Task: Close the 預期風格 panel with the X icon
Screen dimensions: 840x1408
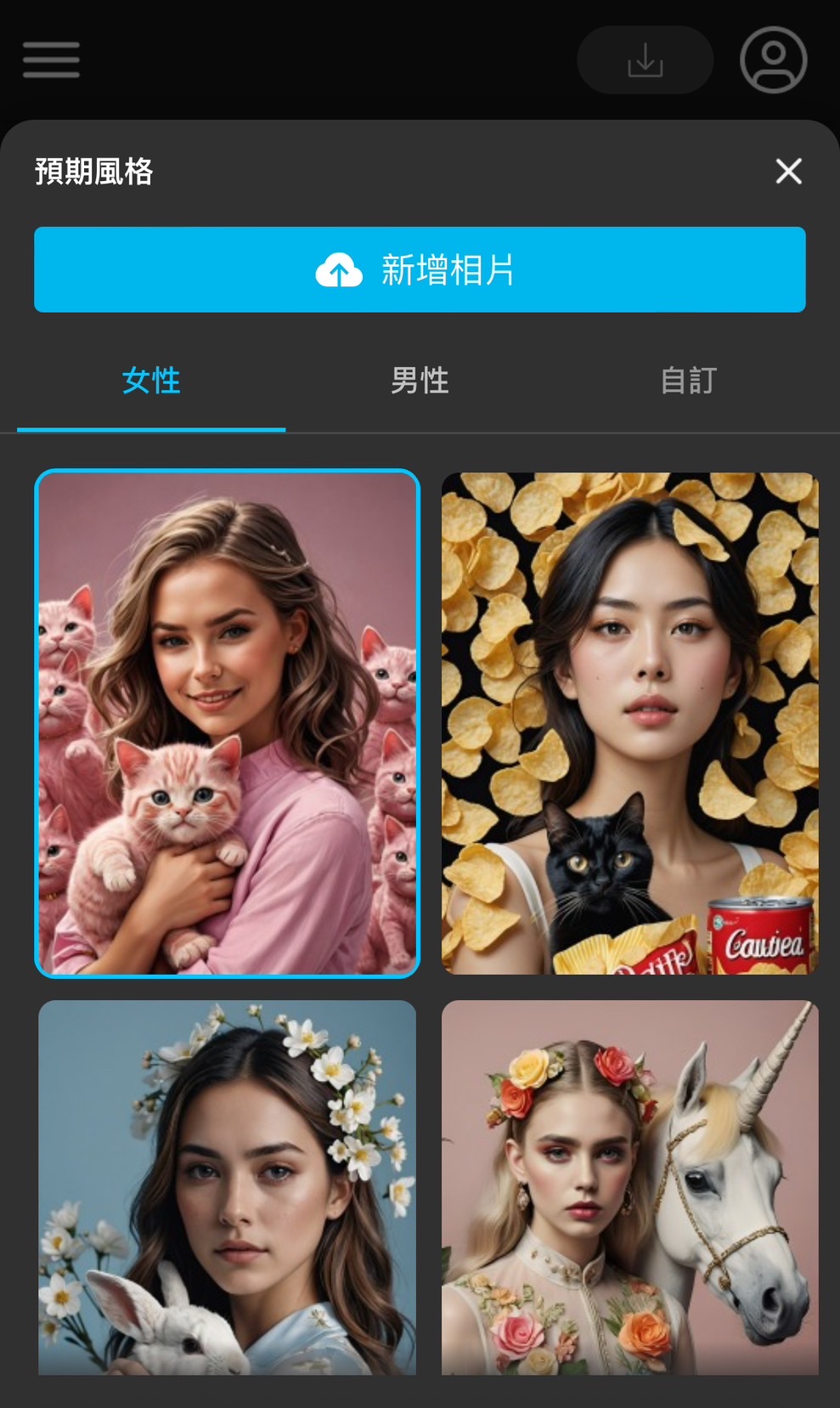Action: click(788, 171)
